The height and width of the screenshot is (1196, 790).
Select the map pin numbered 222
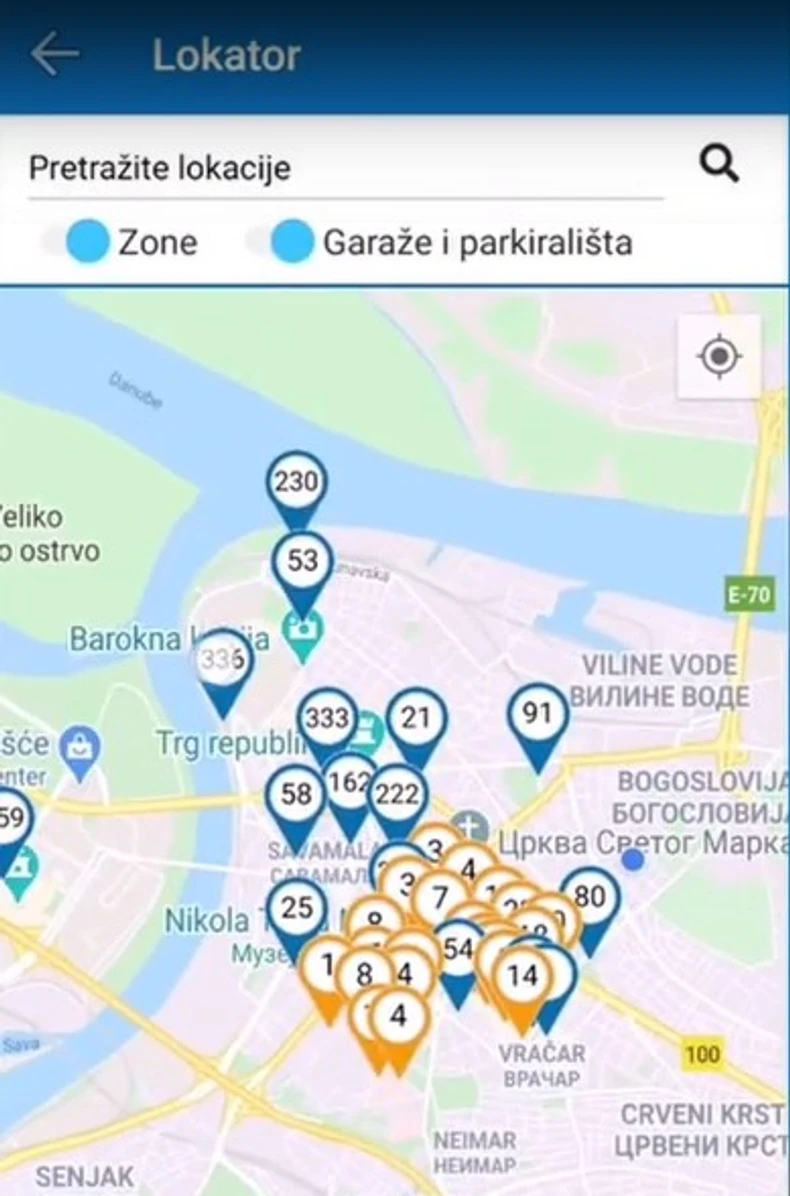[398, 796]
